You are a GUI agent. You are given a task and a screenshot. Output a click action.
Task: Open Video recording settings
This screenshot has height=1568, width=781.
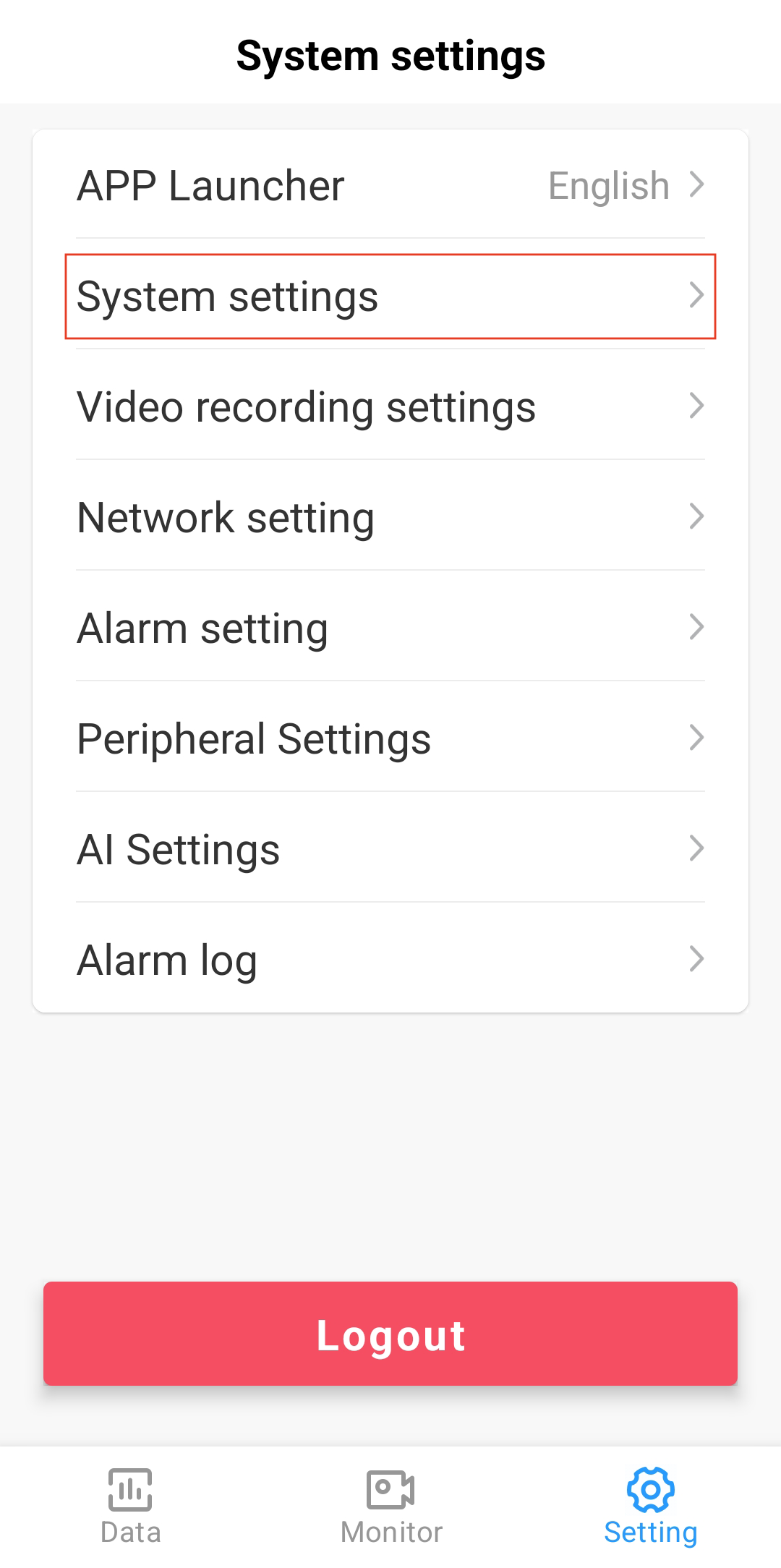[390, 406]
